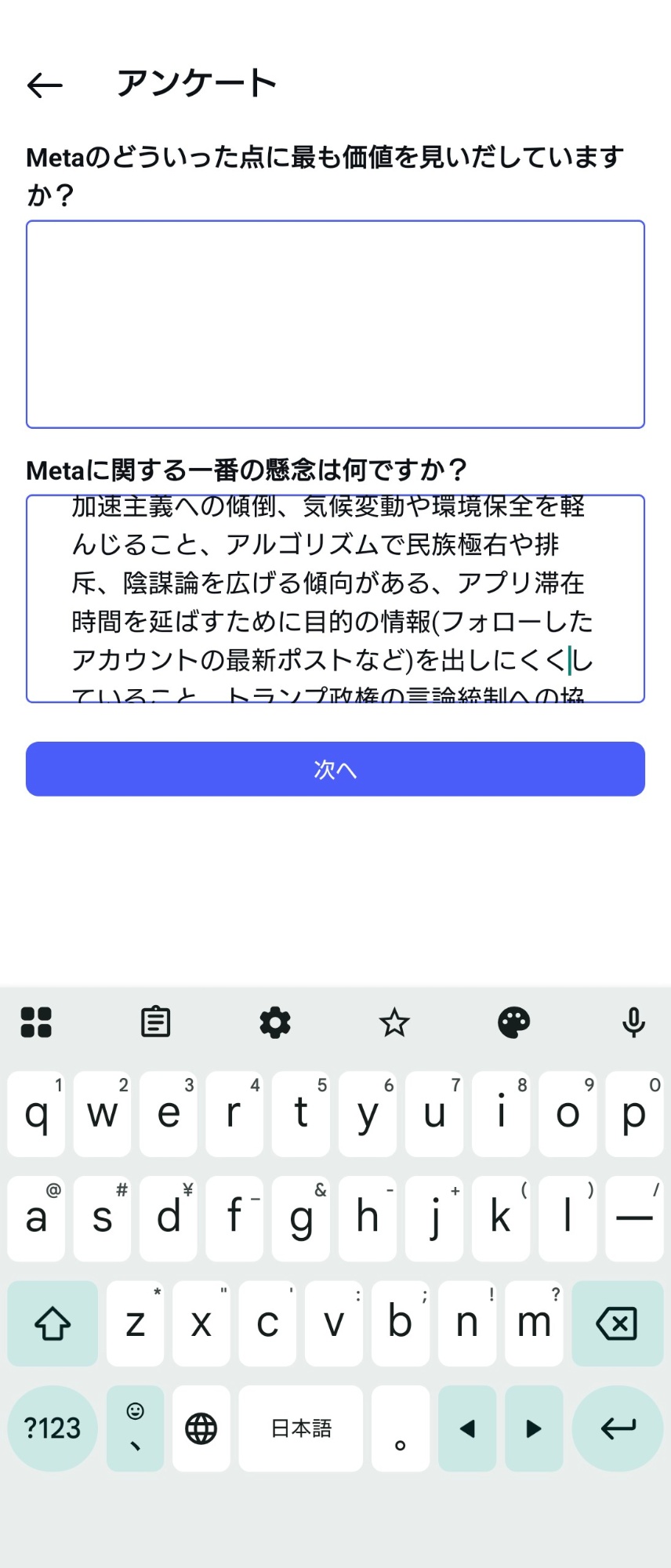Start voice input with the microphone

pyautogui.click(x=633, y=1022)
